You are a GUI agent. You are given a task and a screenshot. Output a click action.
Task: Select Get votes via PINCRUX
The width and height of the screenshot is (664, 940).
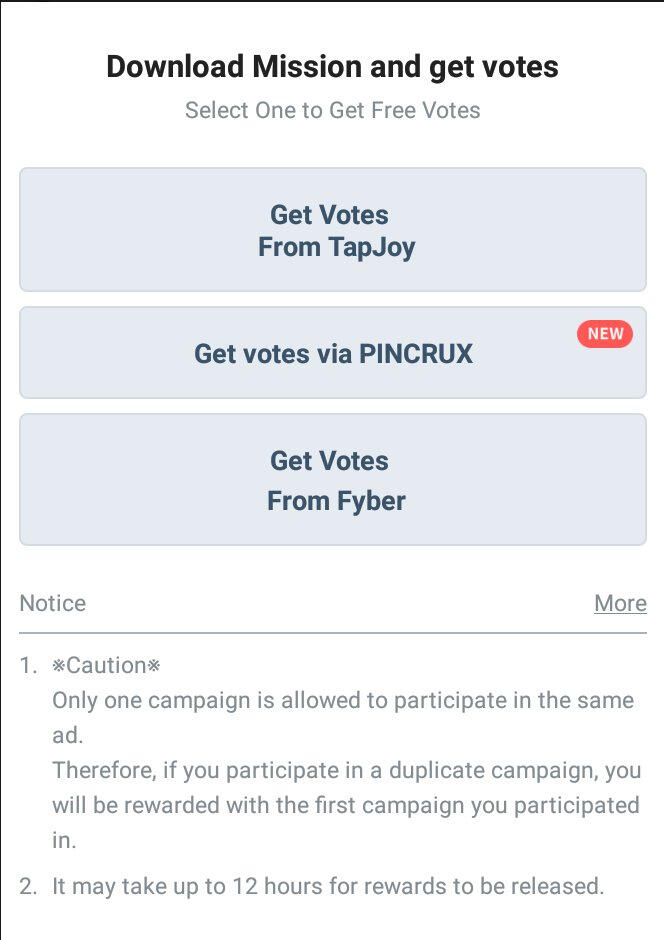pos(333,353)
